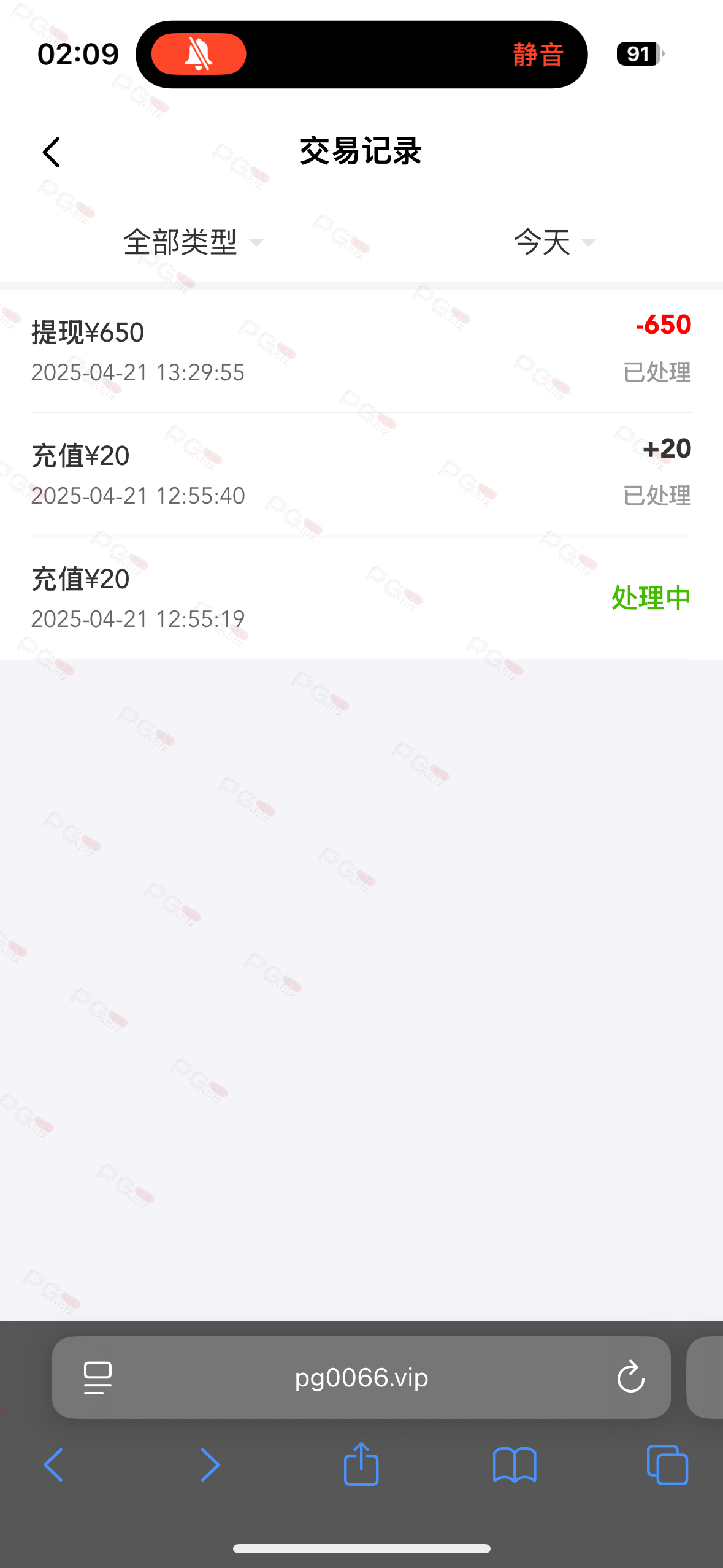Share this page via the share icon

(x=361, y=1463)
